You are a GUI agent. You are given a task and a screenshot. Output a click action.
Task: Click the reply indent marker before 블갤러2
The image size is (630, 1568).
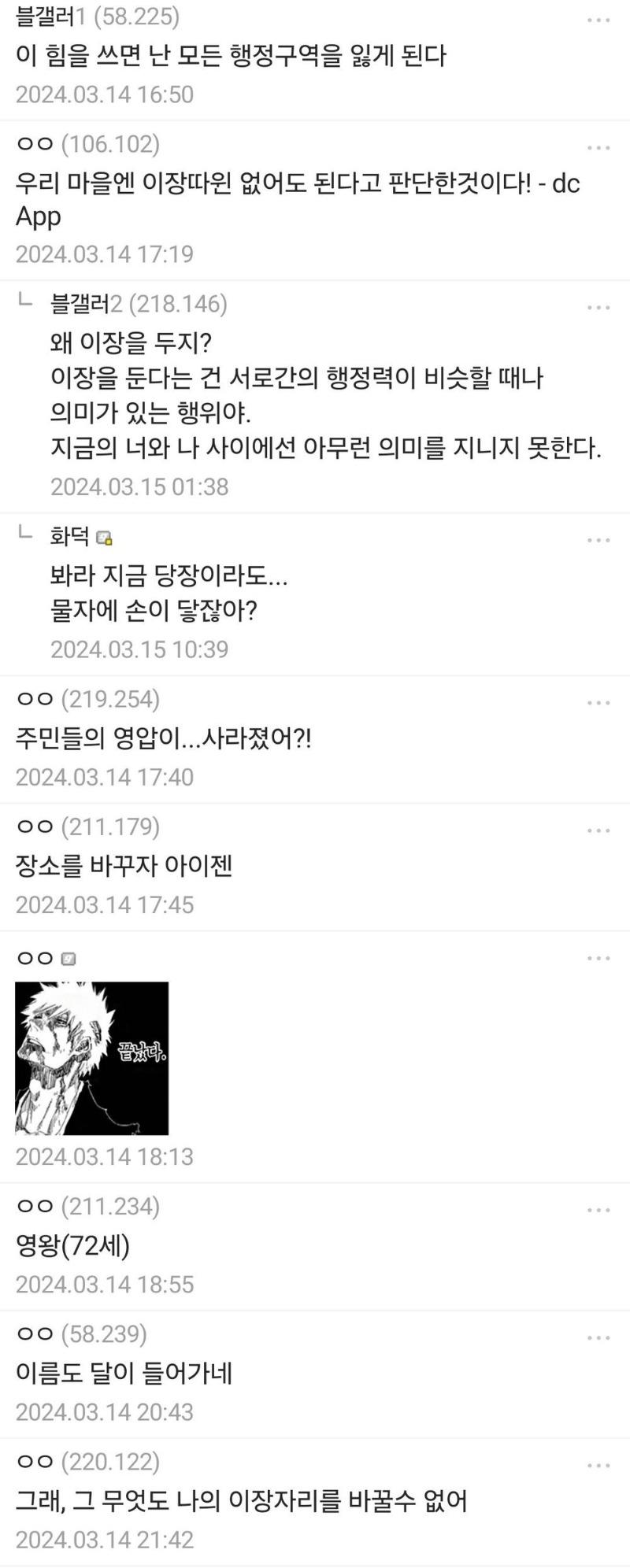(27, 303)
